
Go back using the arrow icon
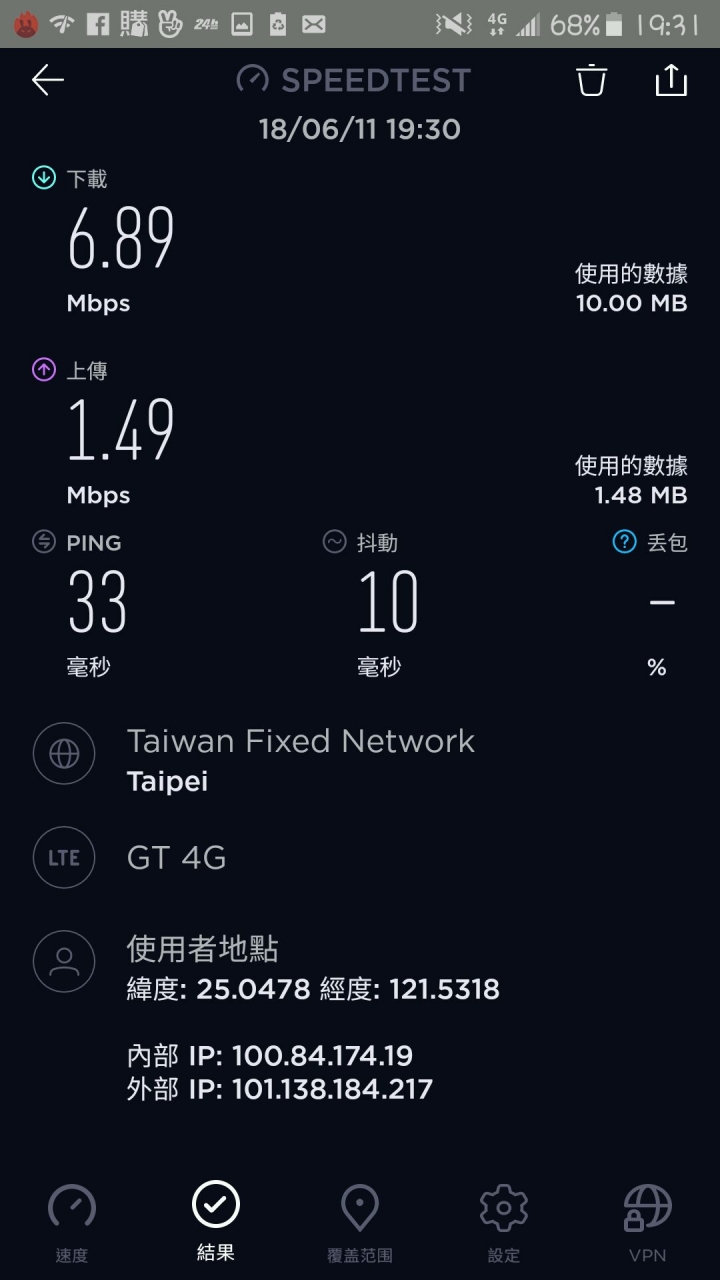coord(47,80)
